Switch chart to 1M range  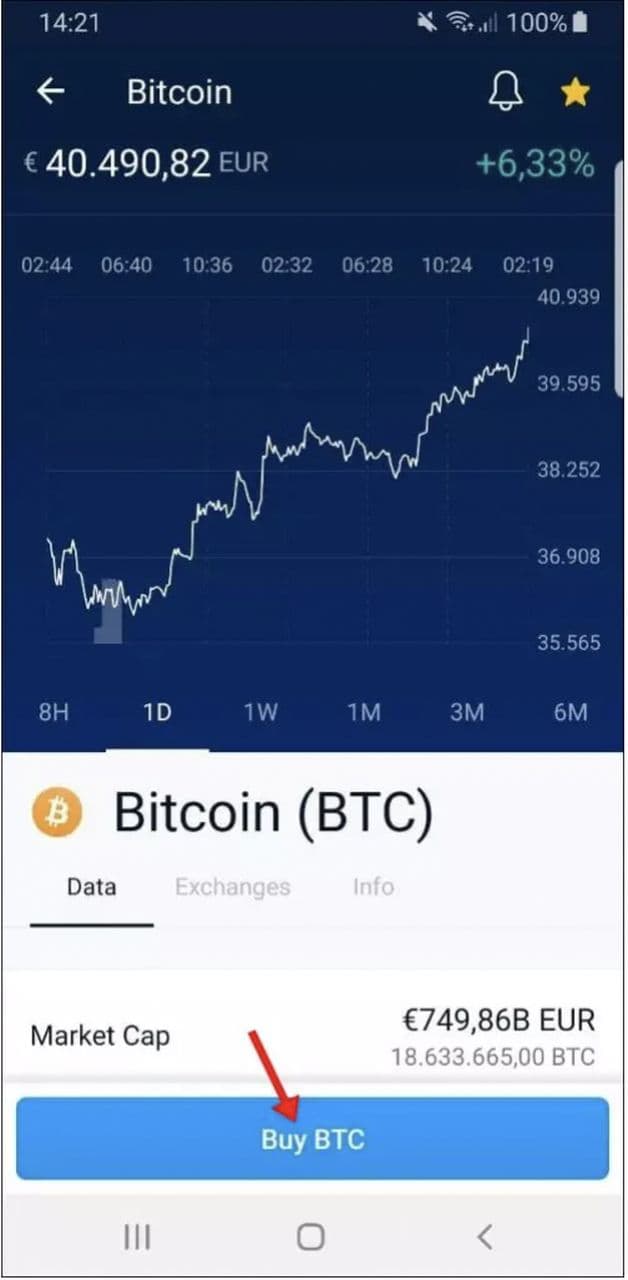point(364,712)
